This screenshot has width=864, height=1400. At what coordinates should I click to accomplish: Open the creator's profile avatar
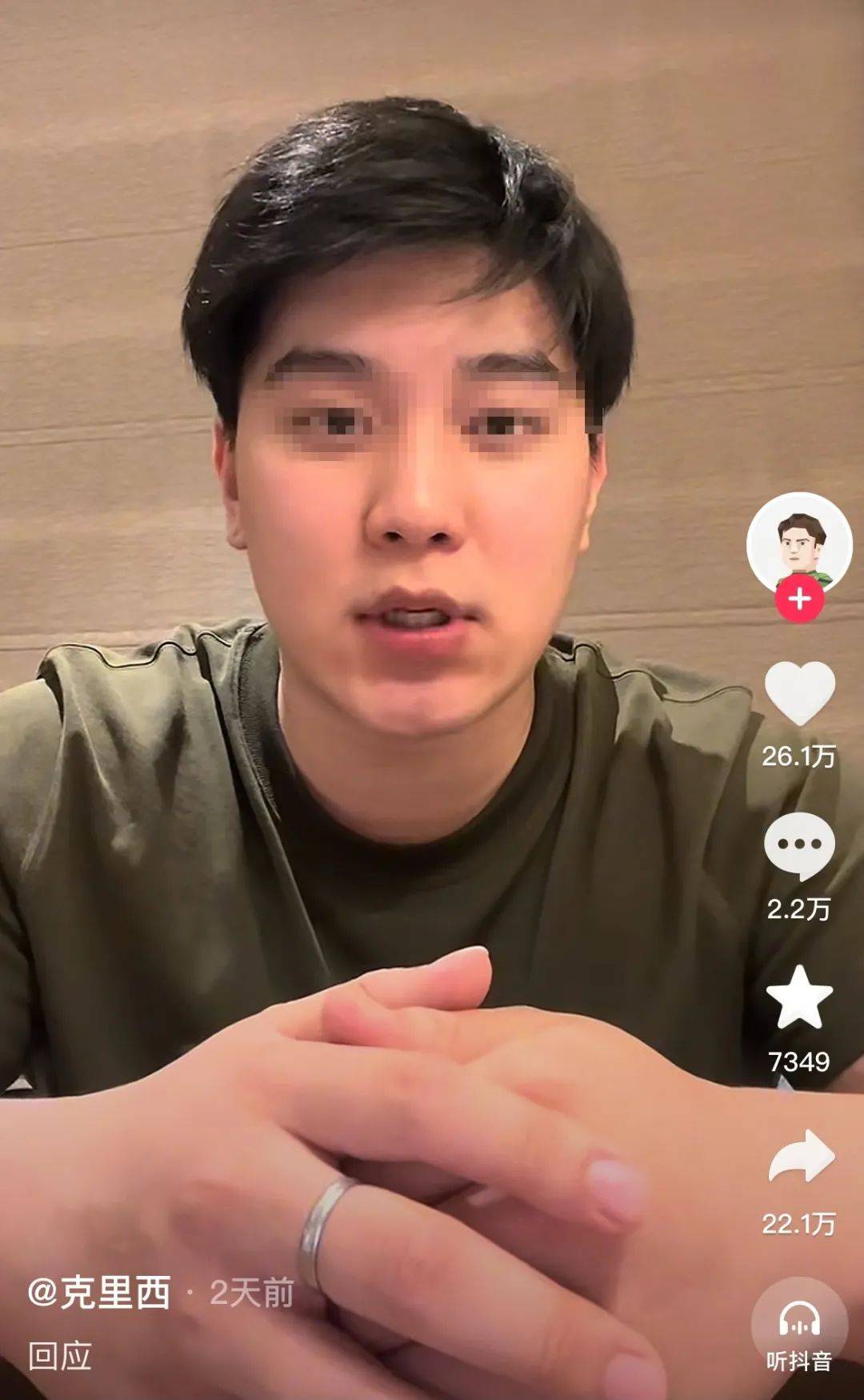click(x=798, y=544)
